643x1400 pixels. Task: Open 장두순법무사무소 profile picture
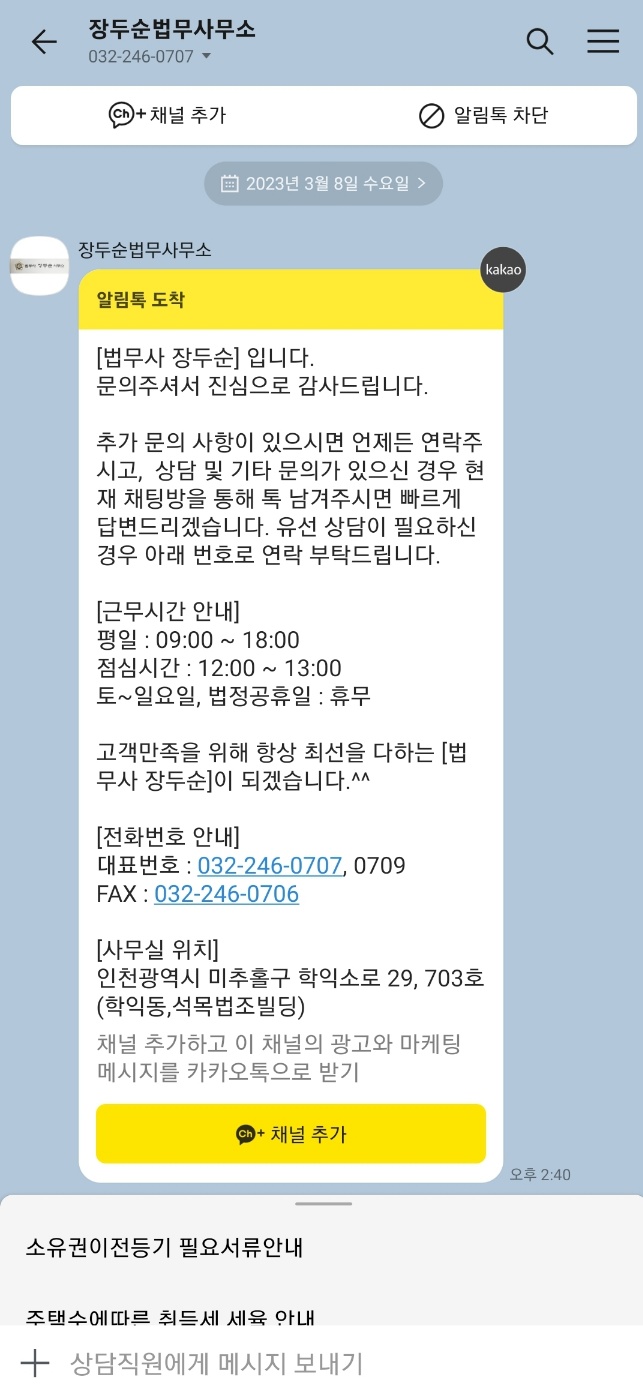pos(40,266)
